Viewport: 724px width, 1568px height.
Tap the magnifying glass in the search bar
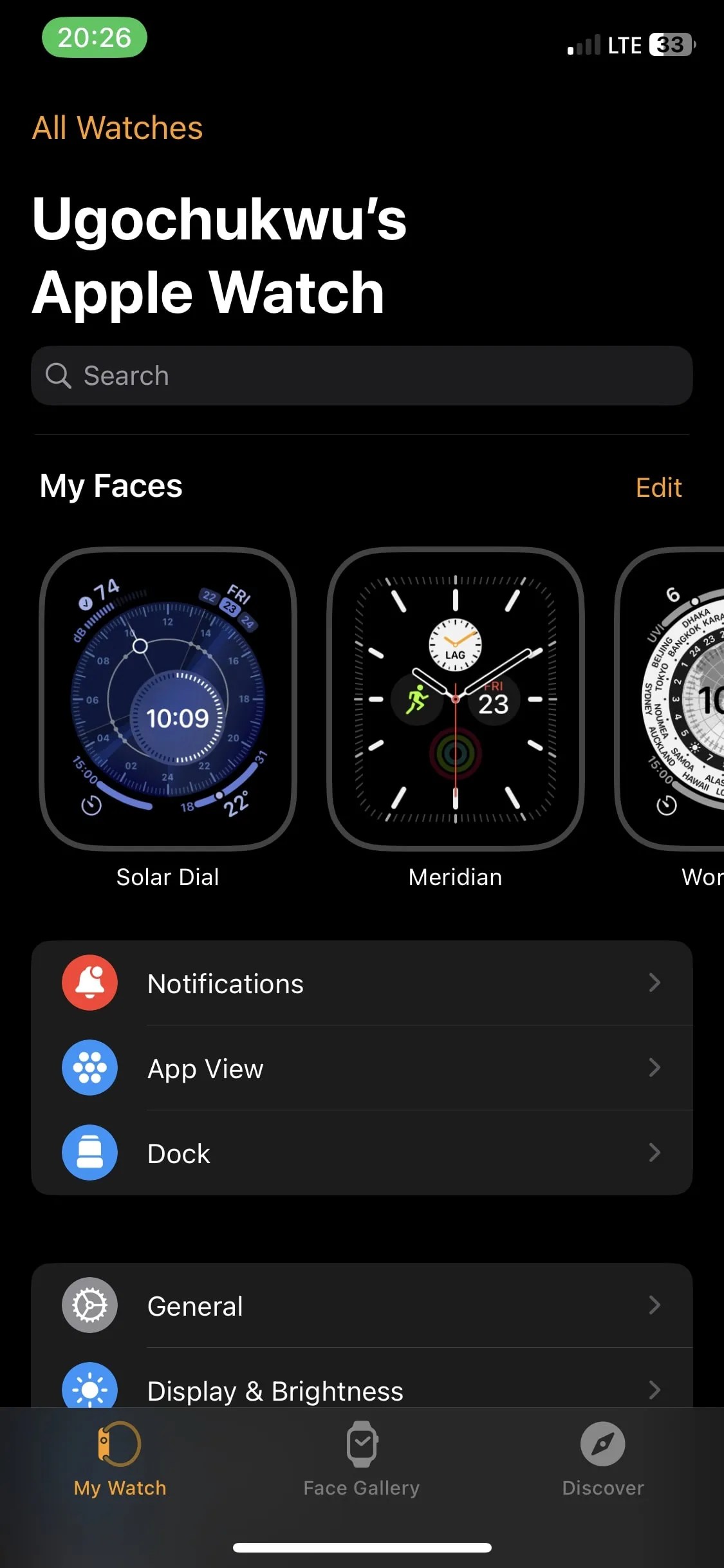60,375
